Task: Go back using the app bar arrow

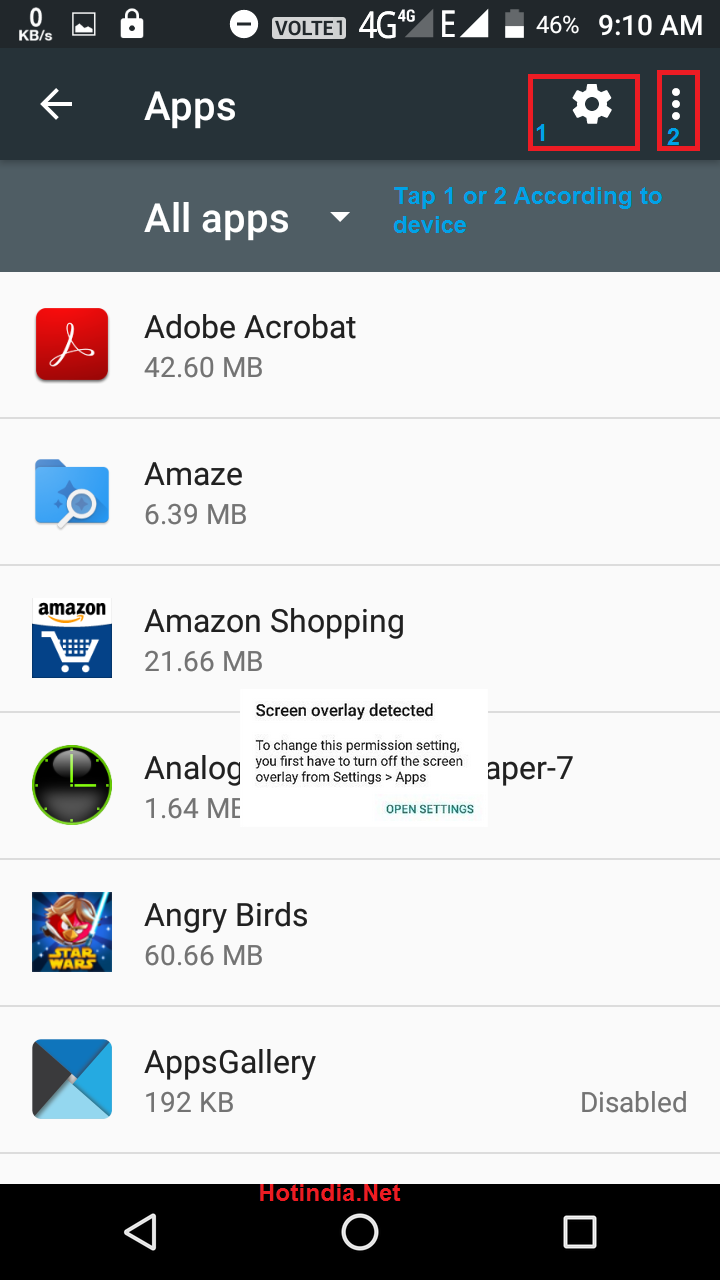Action: (57, 105)
